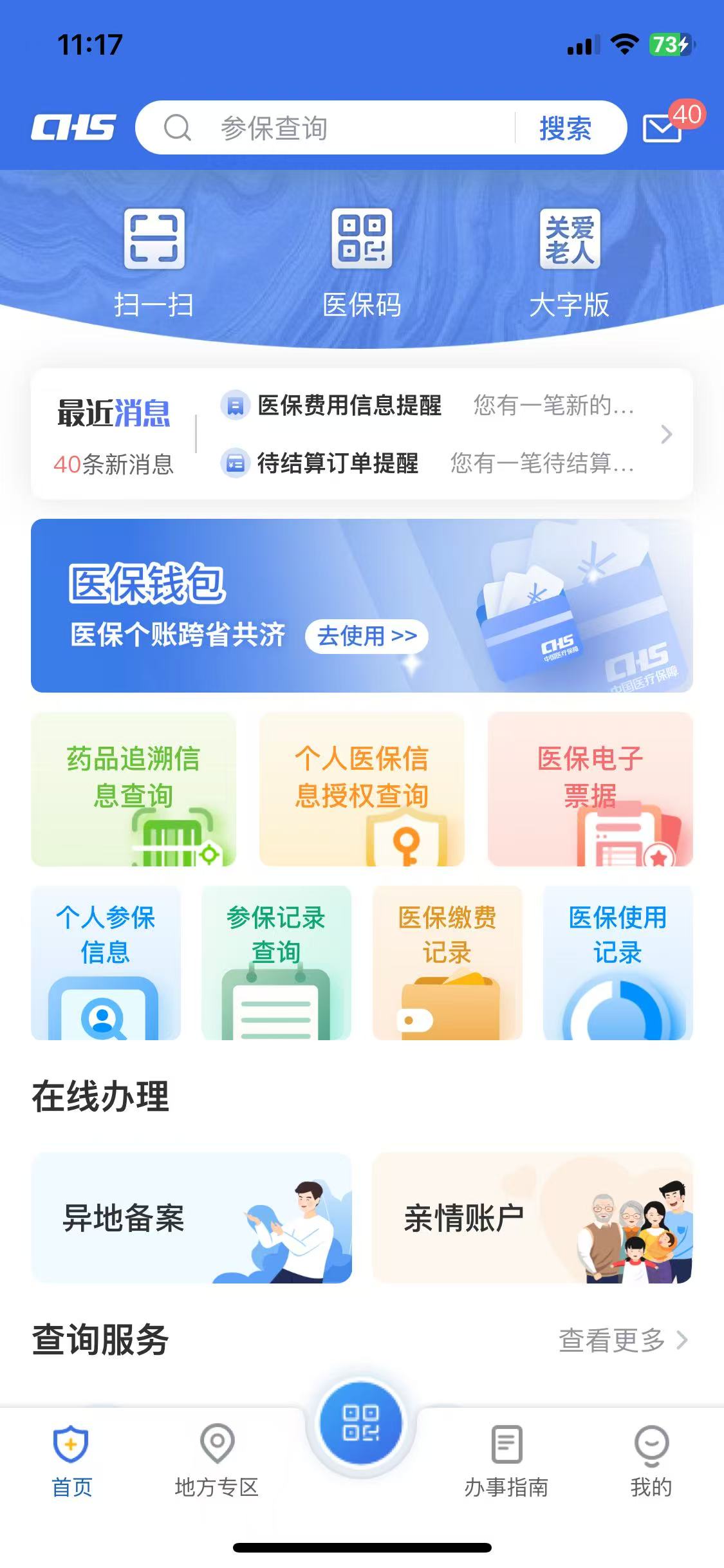This screenshot has height=1568, width=724.
Task: Open the message inbox with 40 notifications
Action: click(x=663, y=127)
